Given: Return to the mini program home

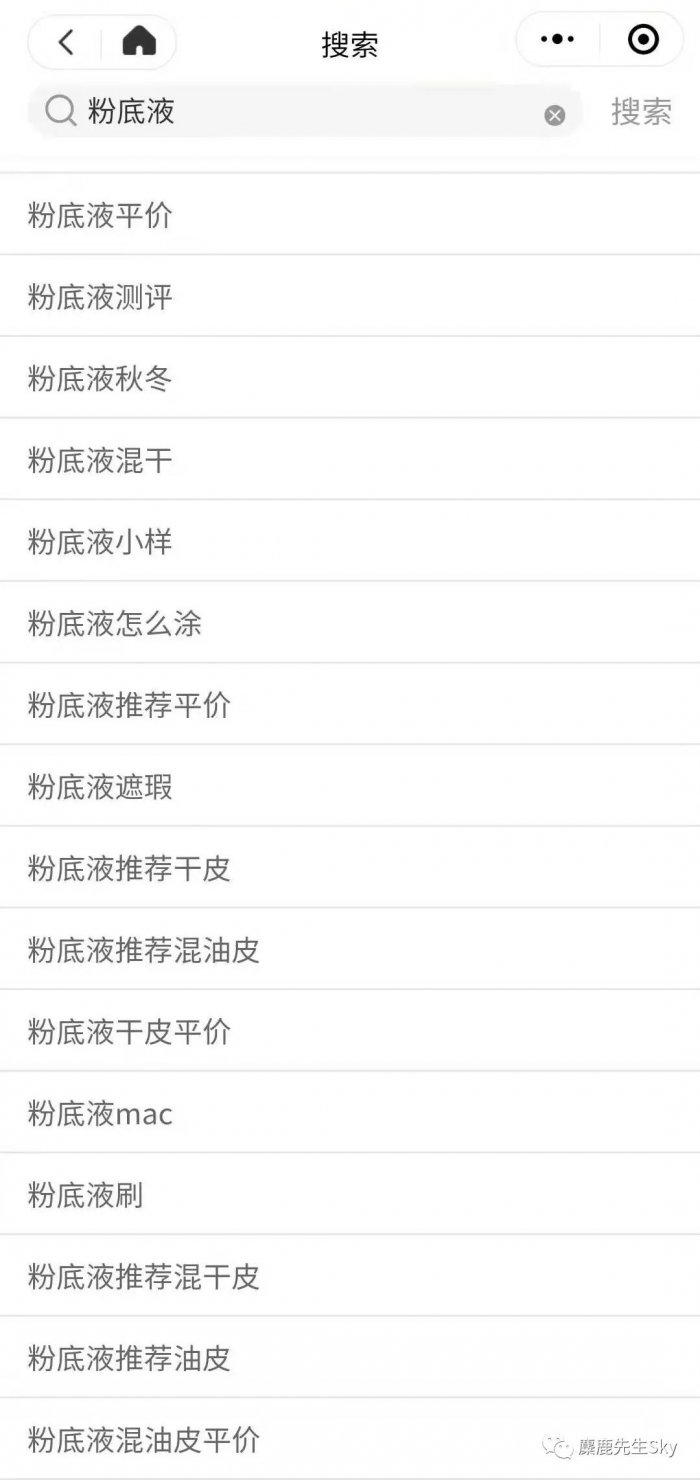Looking at the screenshot, I should coord(139,42).
